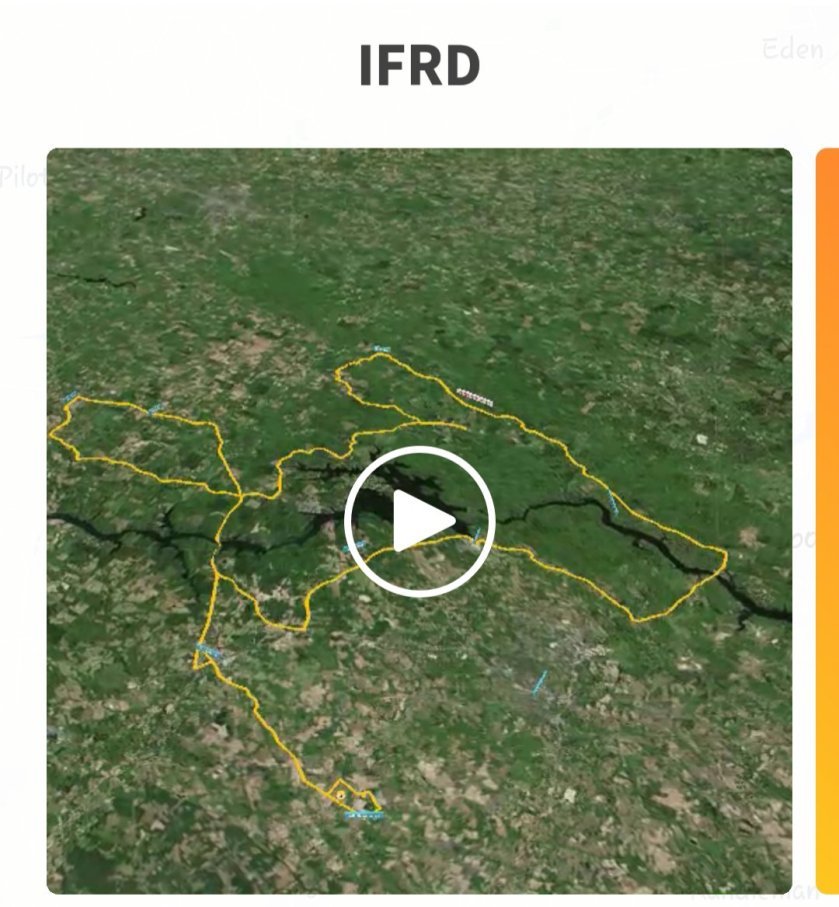Play the IFRD route video
This screenshot has height=907, width=839.
click(x=420, y=521)
